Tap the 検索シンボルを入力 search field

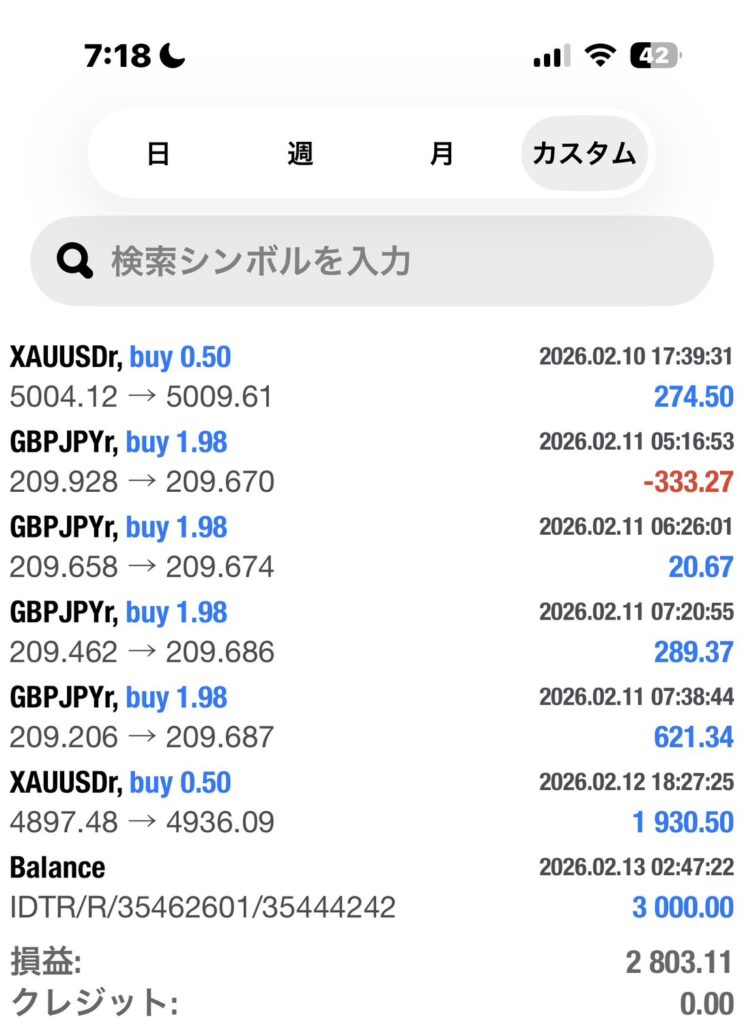click(372, 262)
